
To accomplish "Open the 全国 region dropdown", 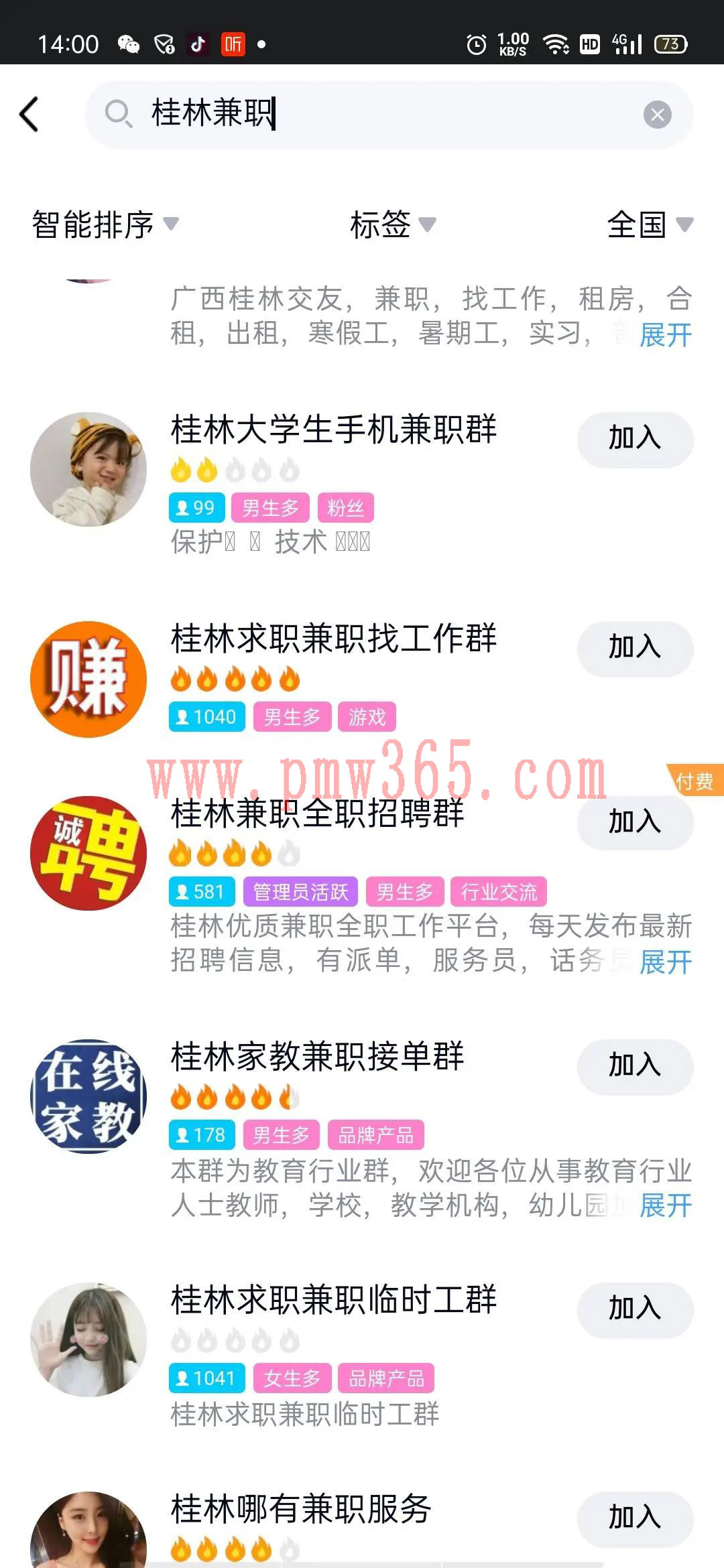I will point(649,224).
